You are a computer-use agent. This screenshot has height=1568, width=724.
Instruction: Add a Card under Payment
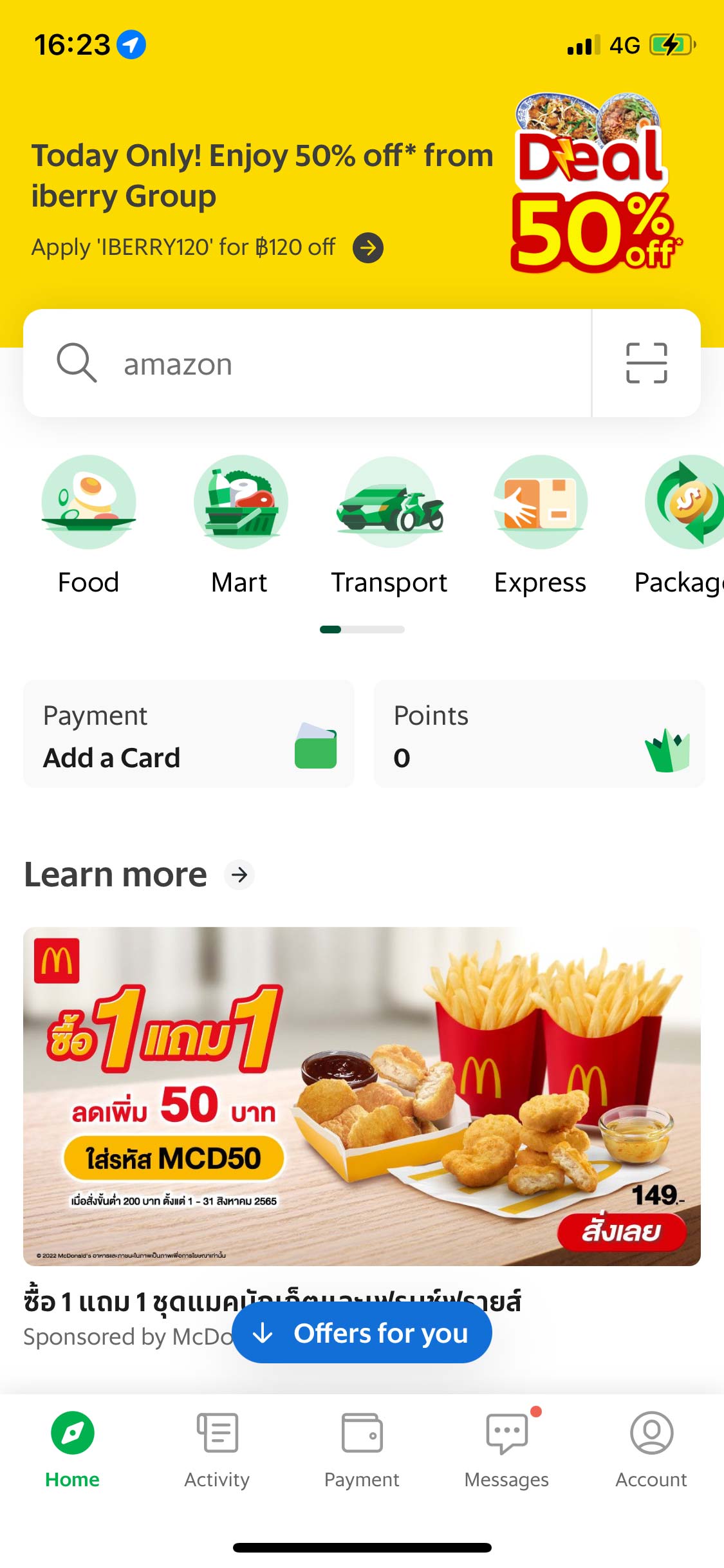coord(189,734)
